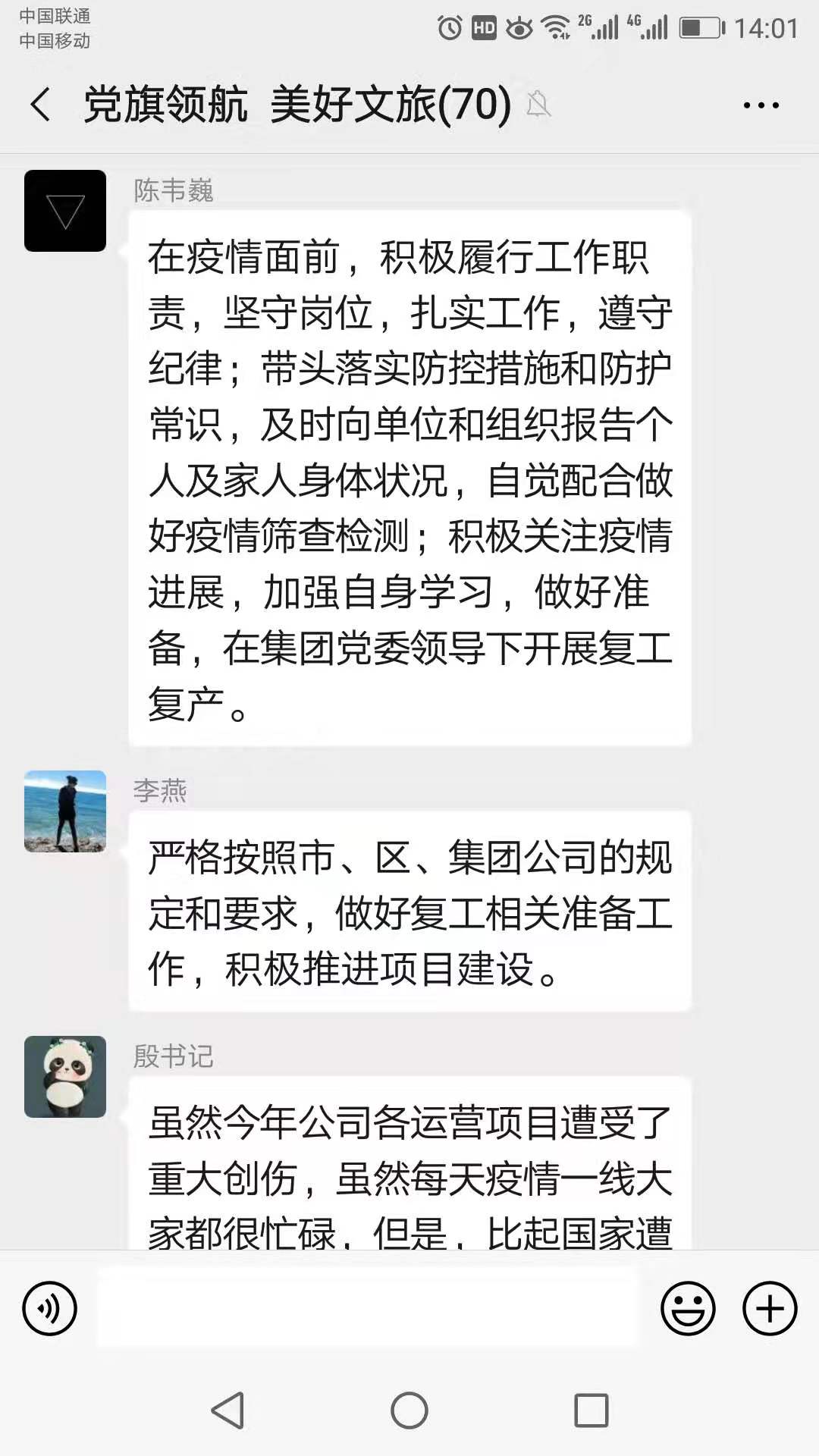This screenshot has height=1456, width=819.
Task: Focus the message text field
Action: pyautogui.click(x=368, y=1309)
